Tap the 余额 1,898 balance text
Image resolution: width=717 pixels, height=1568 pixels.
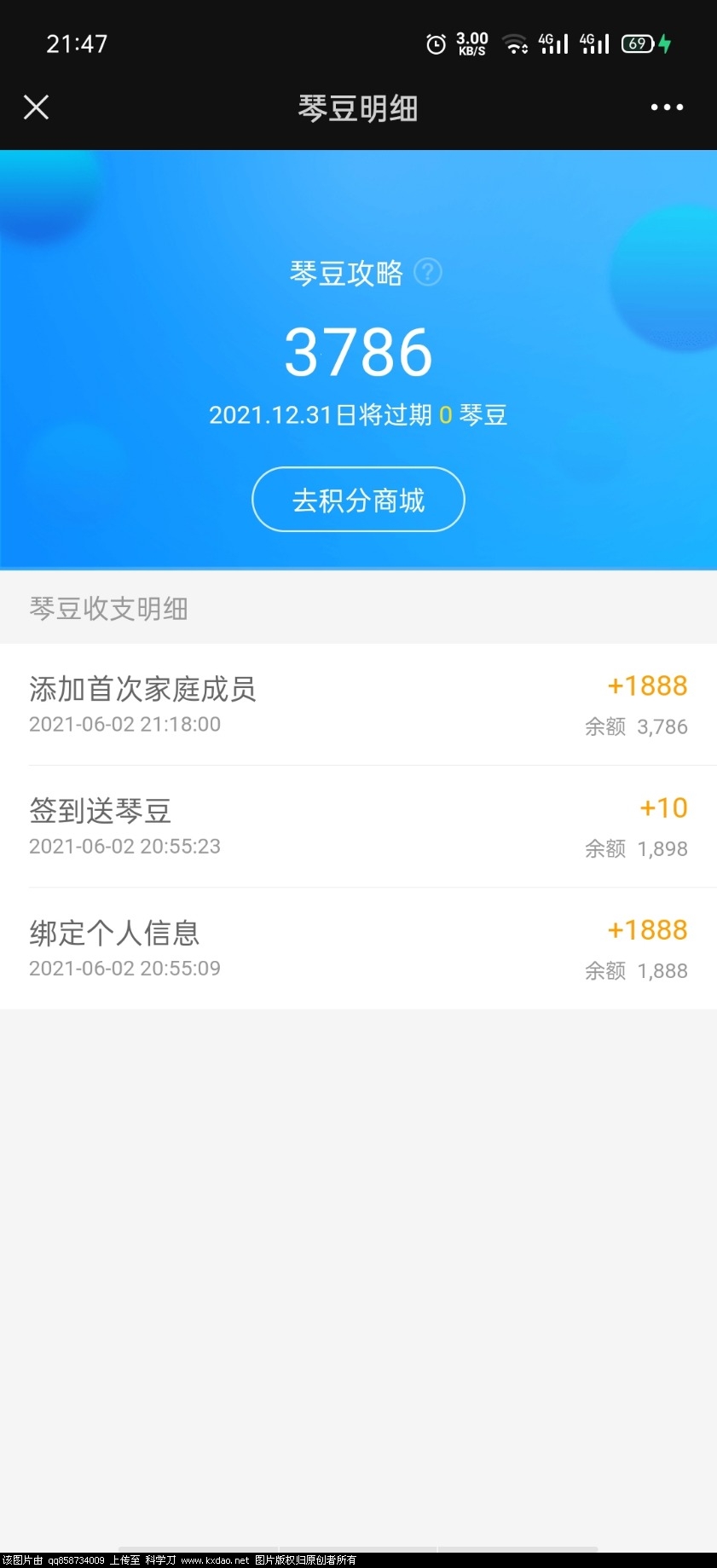[636, 848]
